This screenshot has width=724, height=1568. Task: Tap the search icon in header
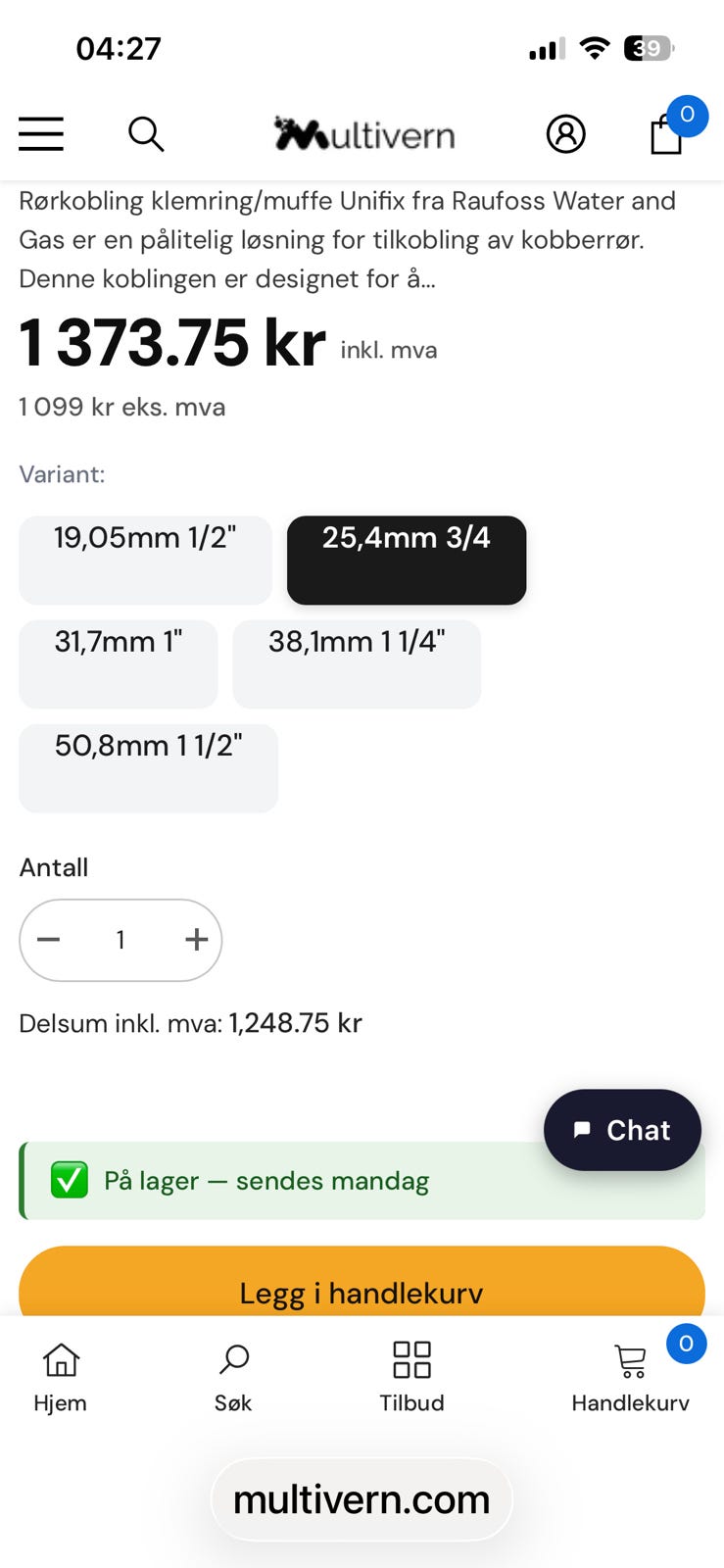146,134
